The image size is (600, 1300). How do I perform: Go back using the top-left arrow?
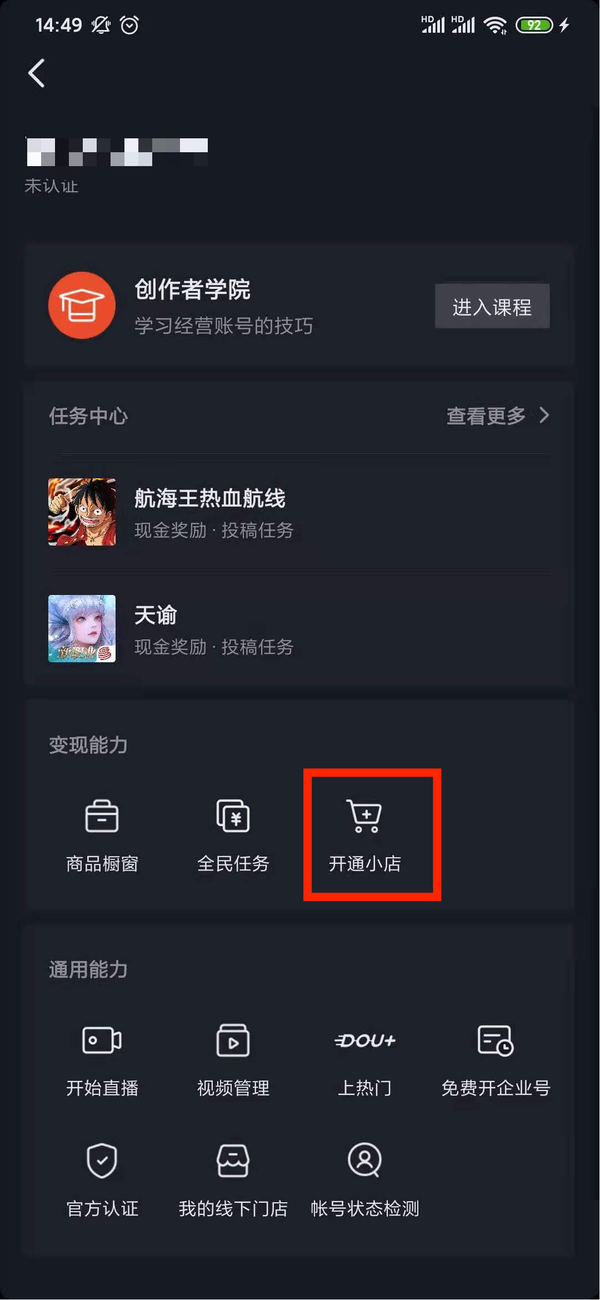[x=37, y=73]
